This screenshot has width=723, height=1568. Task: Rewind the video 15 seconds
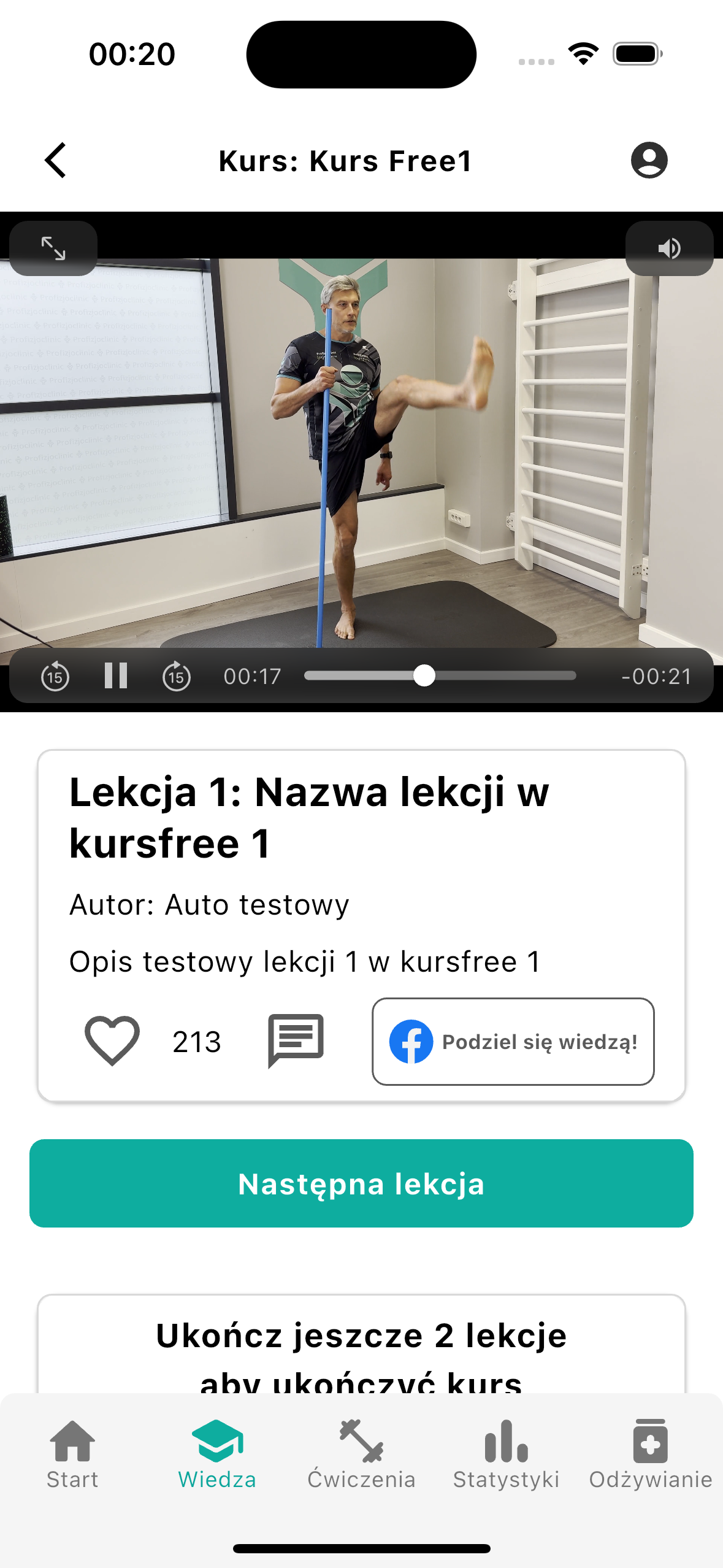point(55,677)
